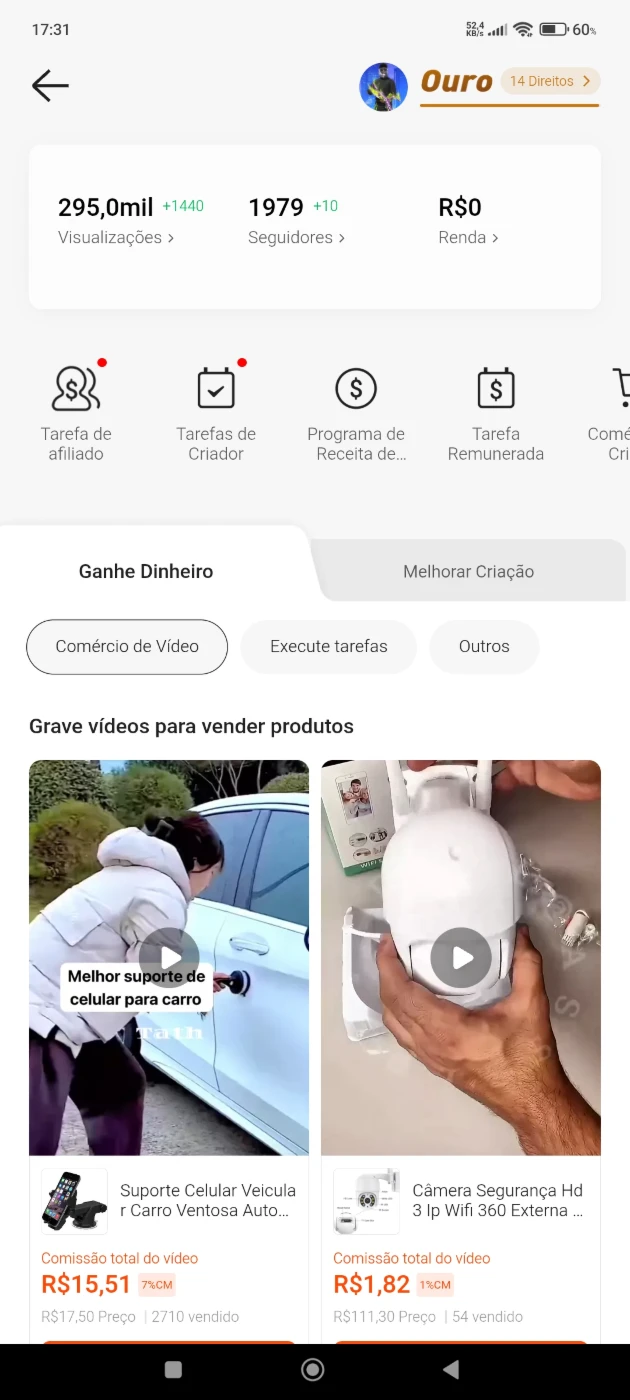The height and width of the screenshot is (1400, 630).
Task: Tap the system home button
Action: 313,1369
